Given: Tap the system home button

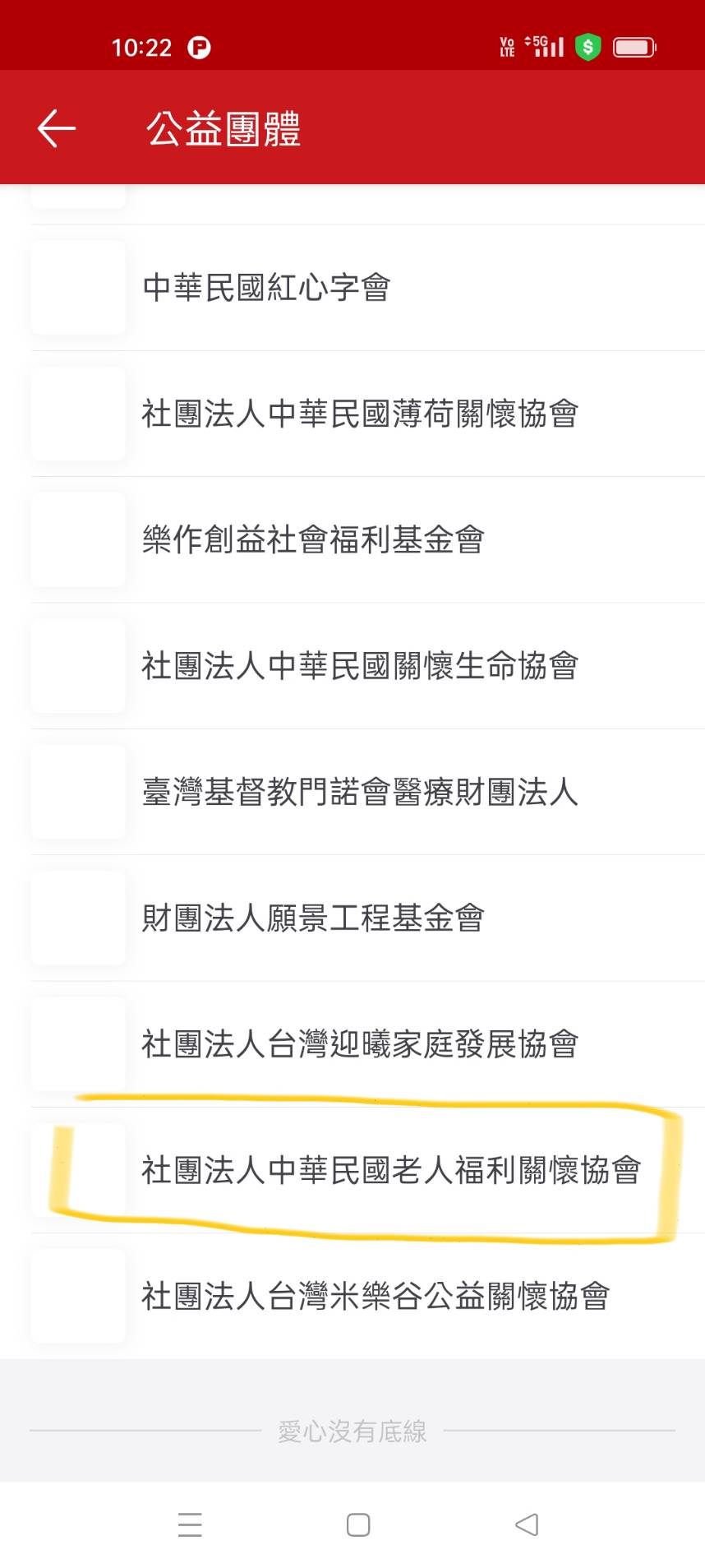Looking at the screenshot, I should pos(358,1525).
